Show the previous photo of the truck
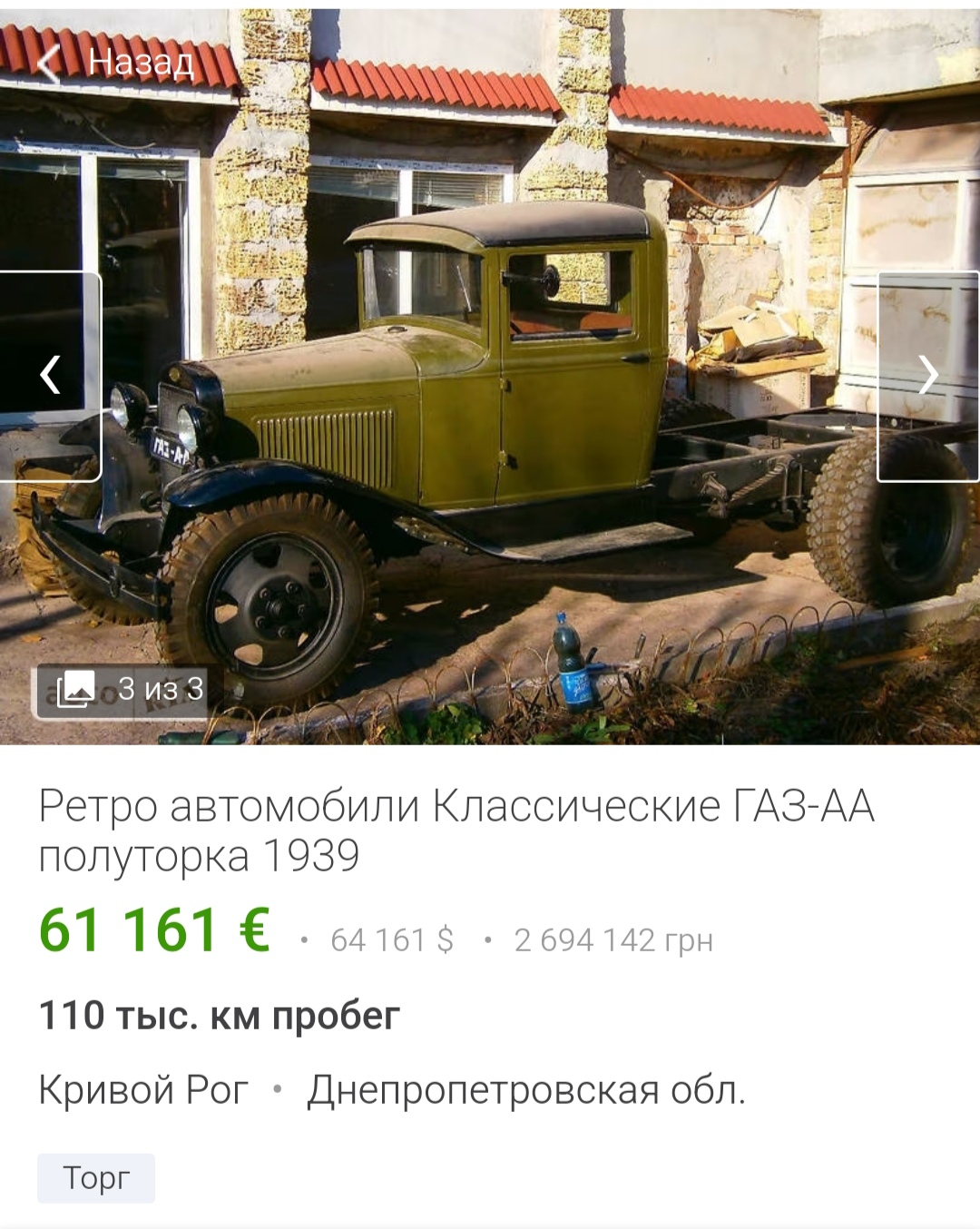 coord(50,375)
